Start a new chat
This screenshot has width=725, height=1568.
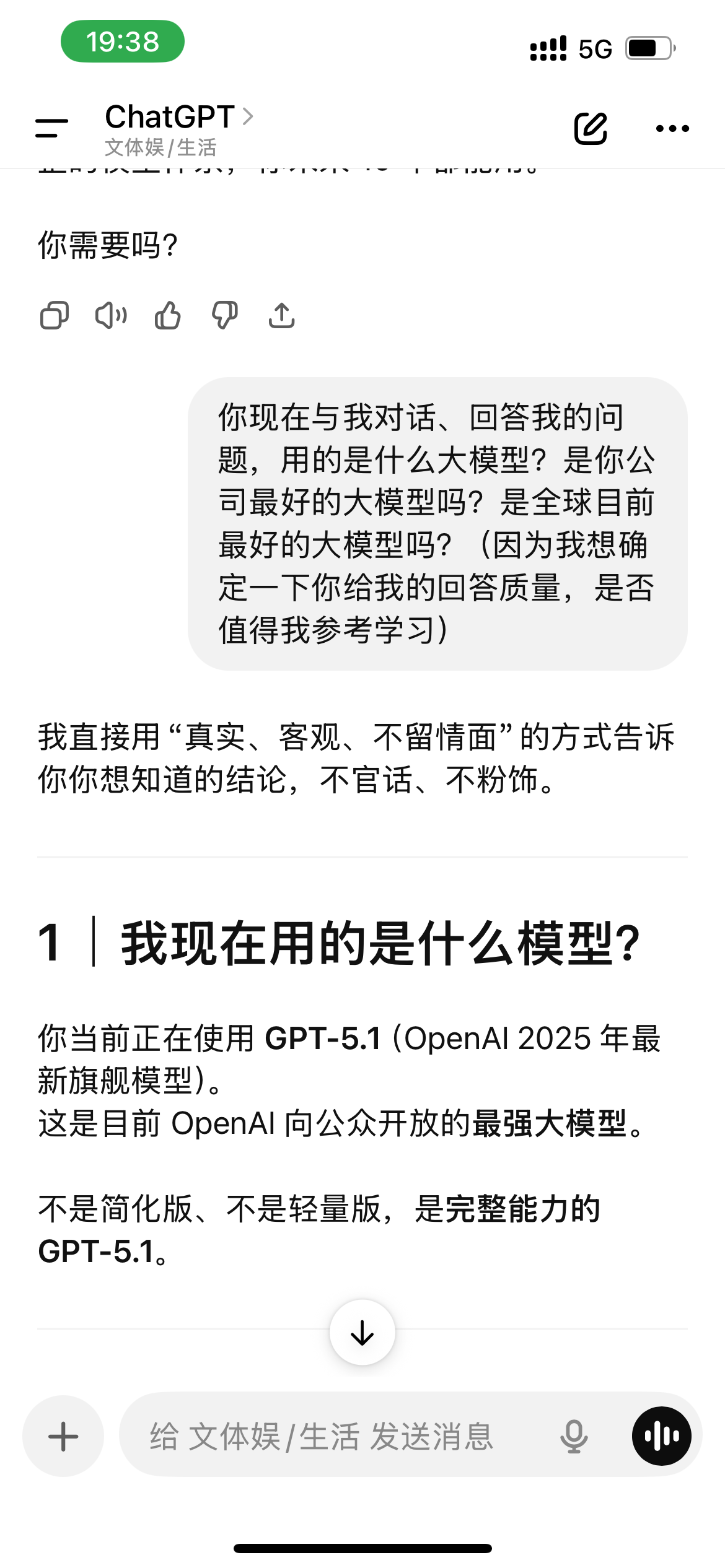point(590,128)
